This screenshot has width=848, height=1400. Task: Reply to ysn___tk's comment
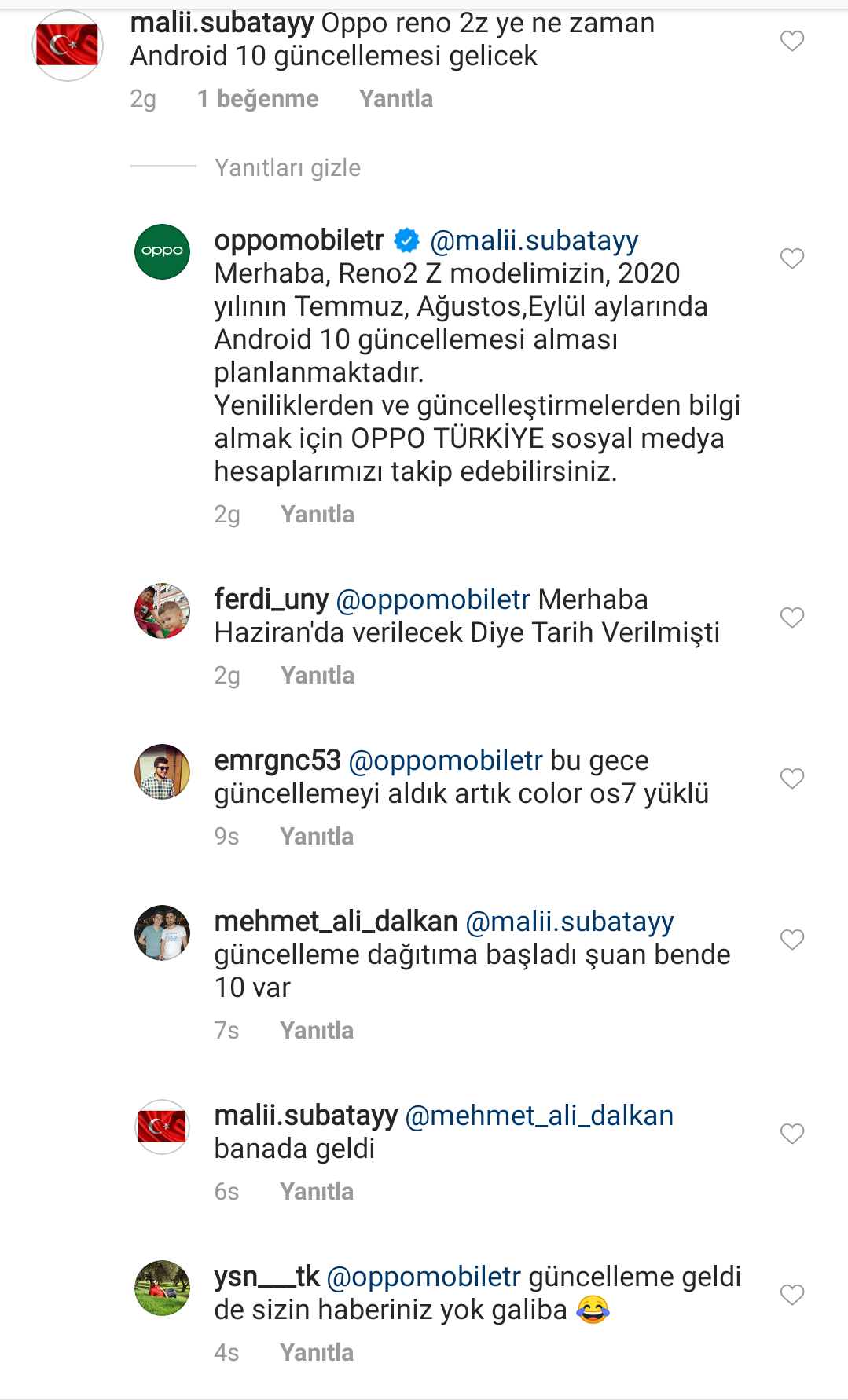pyautogui.click(x=317, y=1353)
